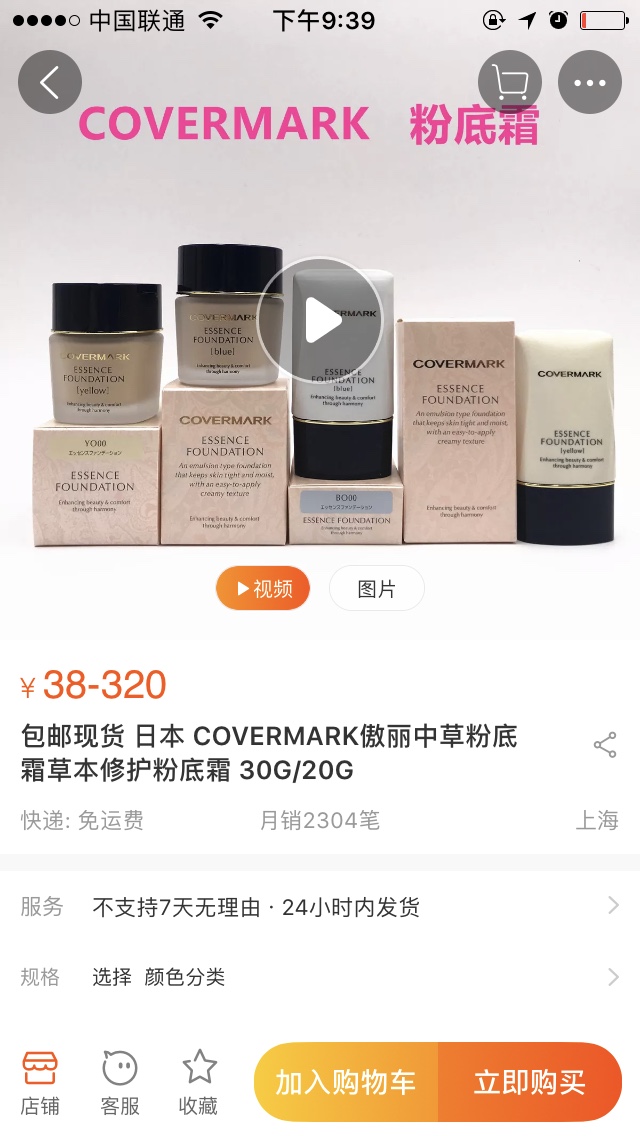Image resolution: width=640 pixels, height=1136 pixels.
Task: Open the shopping cart icon
Action: pos(510,83)
